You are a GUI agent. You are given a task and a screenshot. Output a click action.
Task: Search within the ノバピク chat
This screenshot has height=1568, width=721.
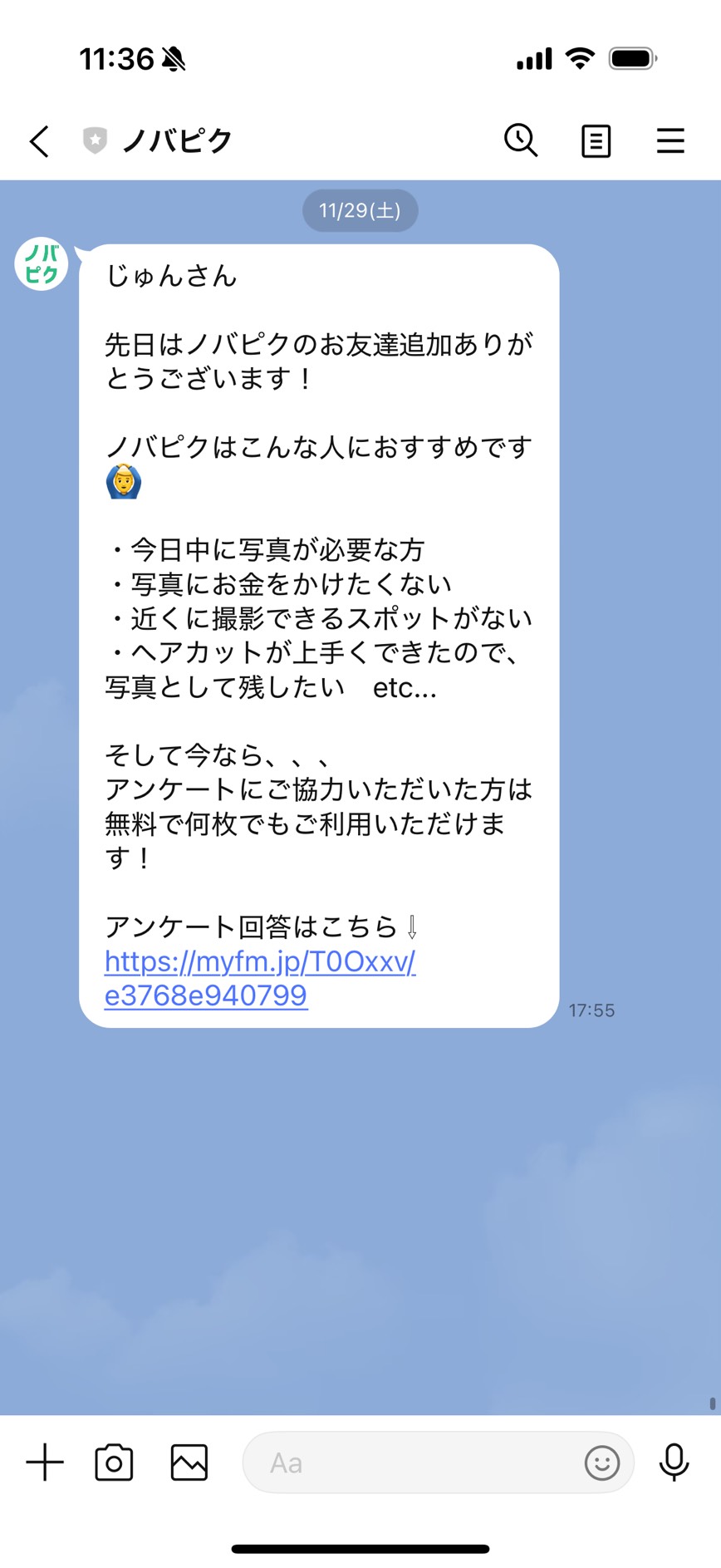(521, 140)
